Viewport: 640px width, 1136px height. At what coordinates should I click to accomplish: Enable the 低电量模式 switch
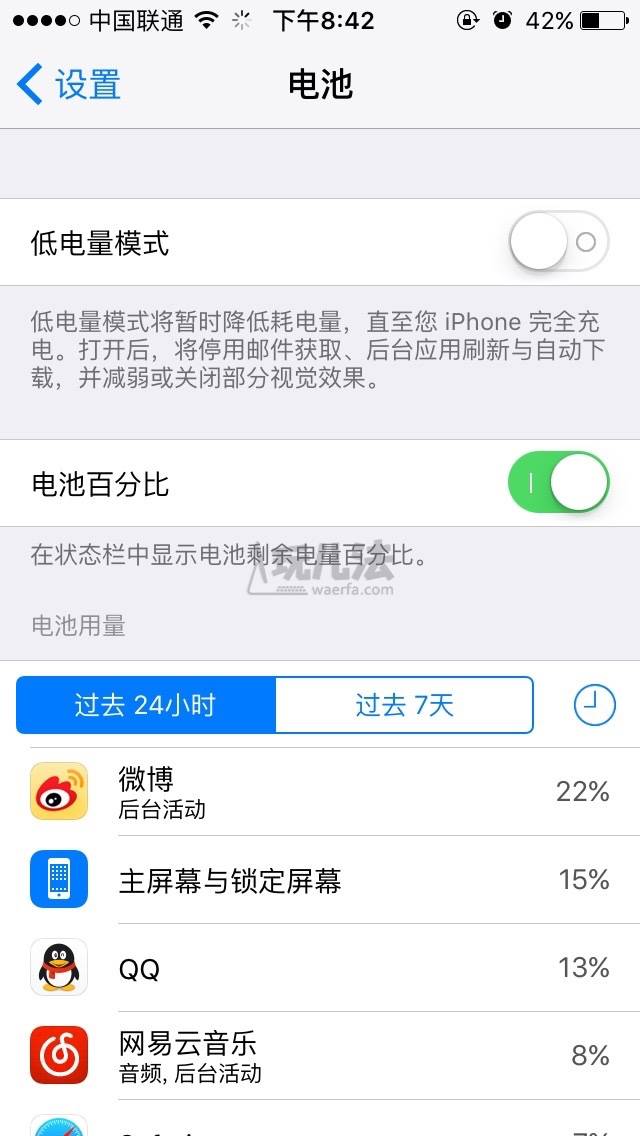558,242
